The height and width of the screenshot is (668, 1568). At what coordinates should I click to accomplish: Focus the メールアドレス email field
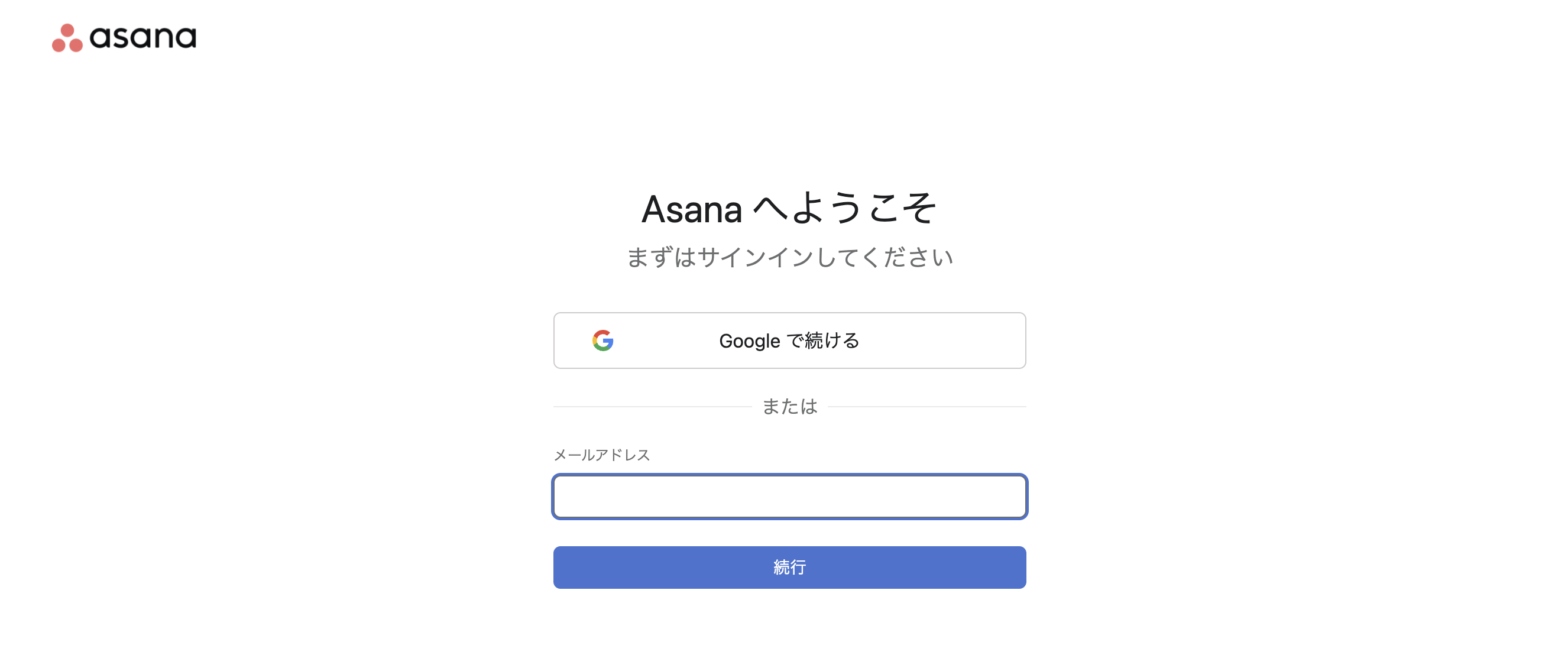[789, 497]
